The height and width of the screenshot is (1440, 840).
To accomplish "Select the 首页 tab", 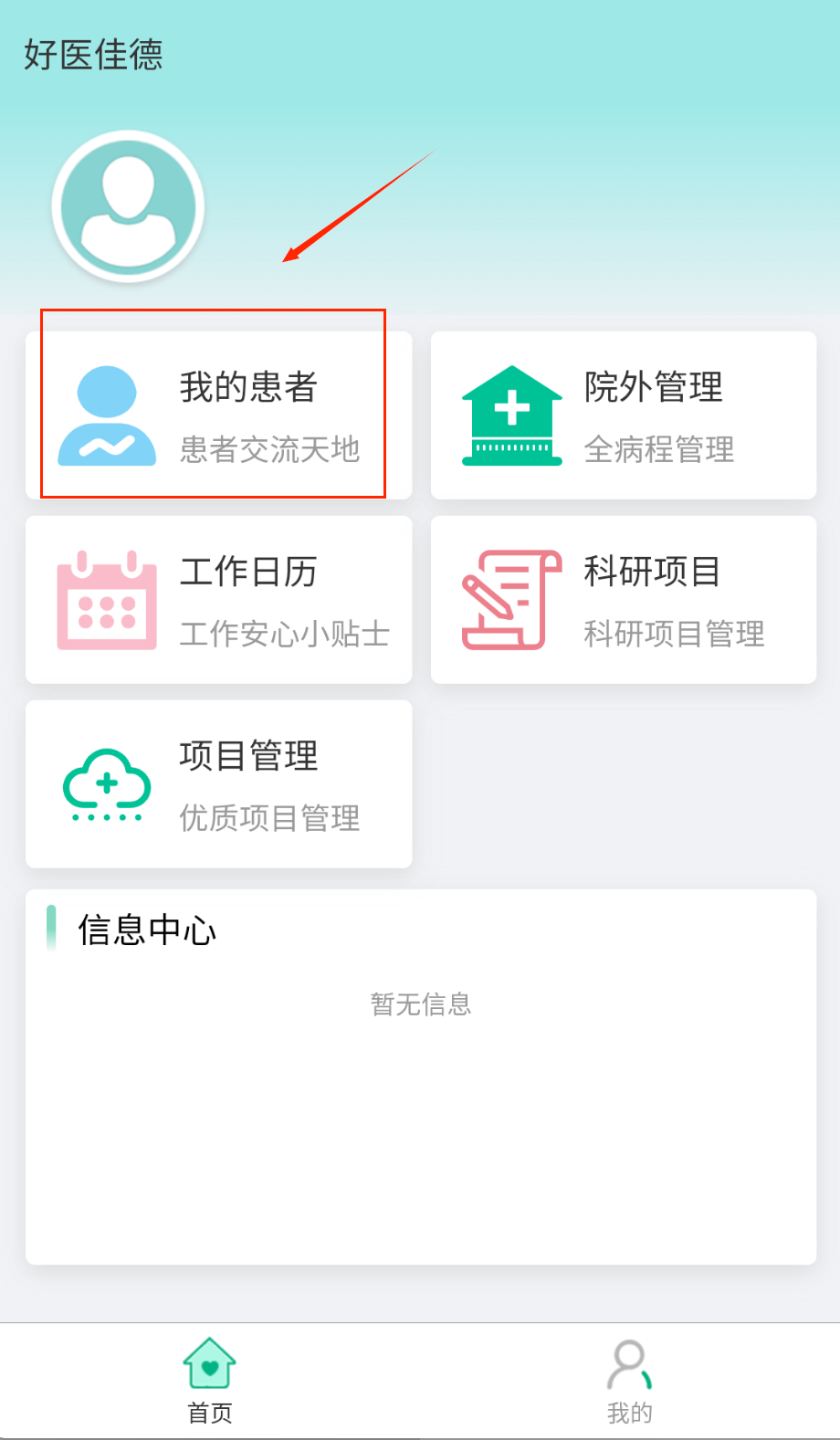I will click(210, 1381).
